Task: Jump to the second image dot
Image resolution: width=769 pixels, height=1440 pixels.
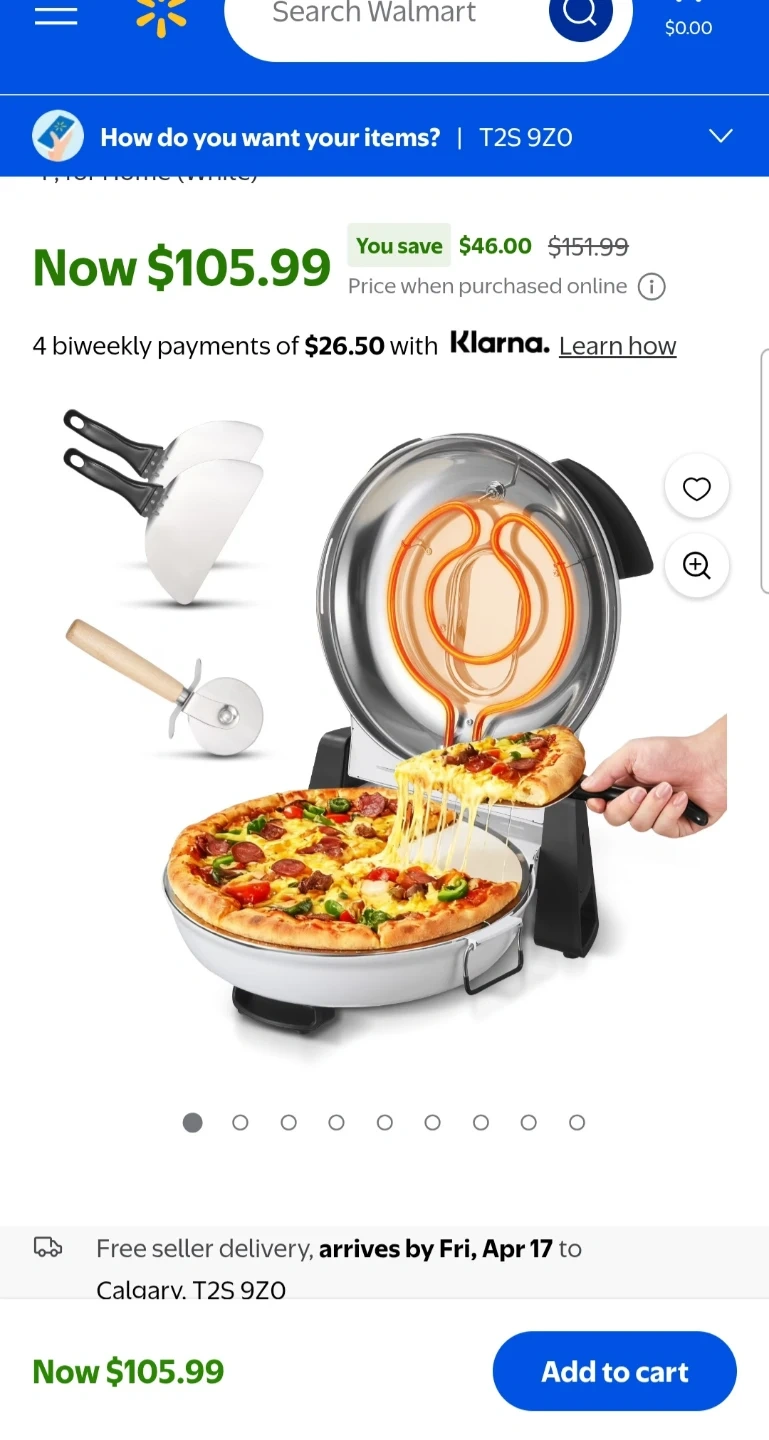Action: tap(240, 1123)
